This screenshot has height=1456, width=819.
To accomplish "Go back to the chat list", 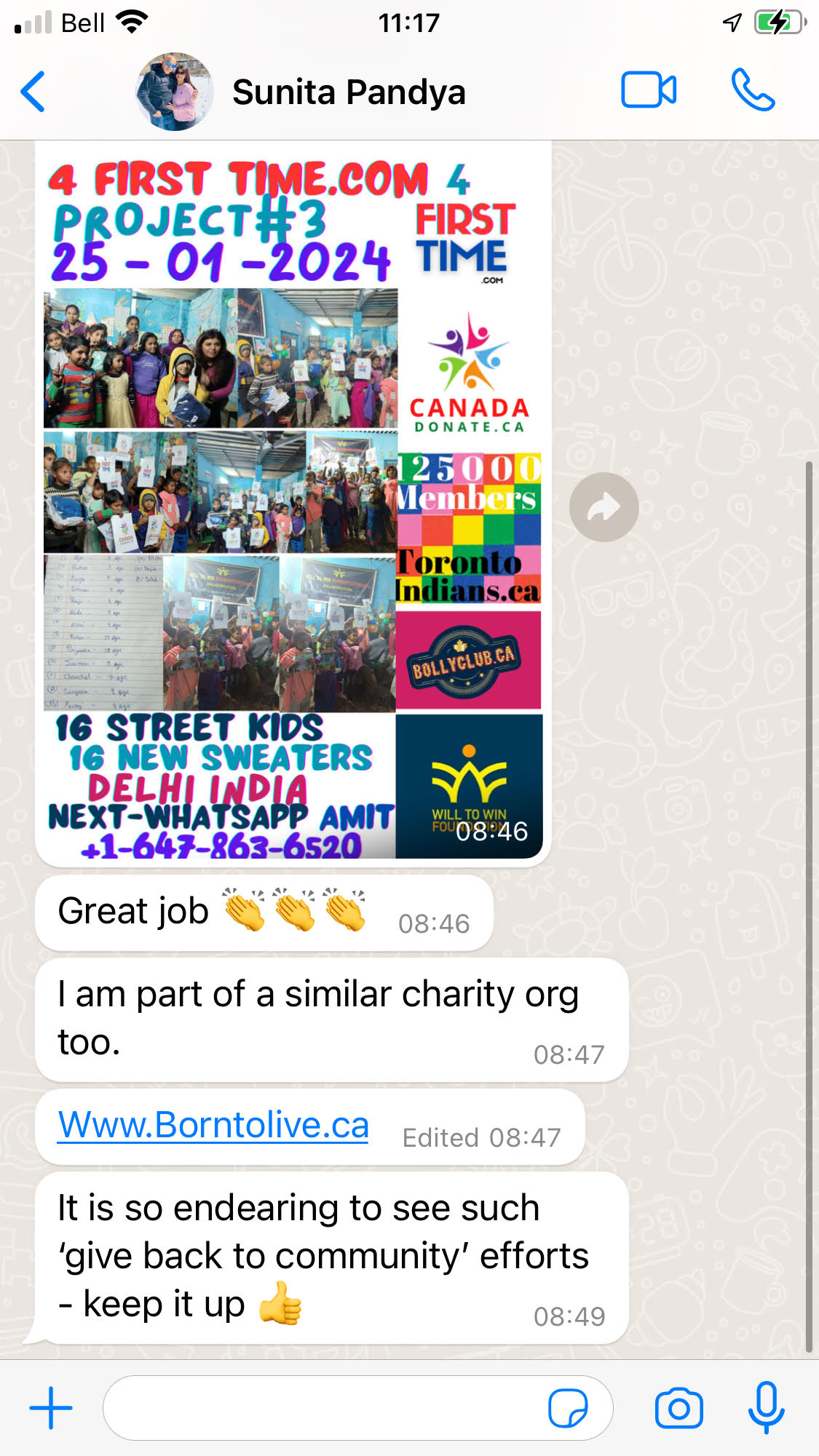I will 33,92.
